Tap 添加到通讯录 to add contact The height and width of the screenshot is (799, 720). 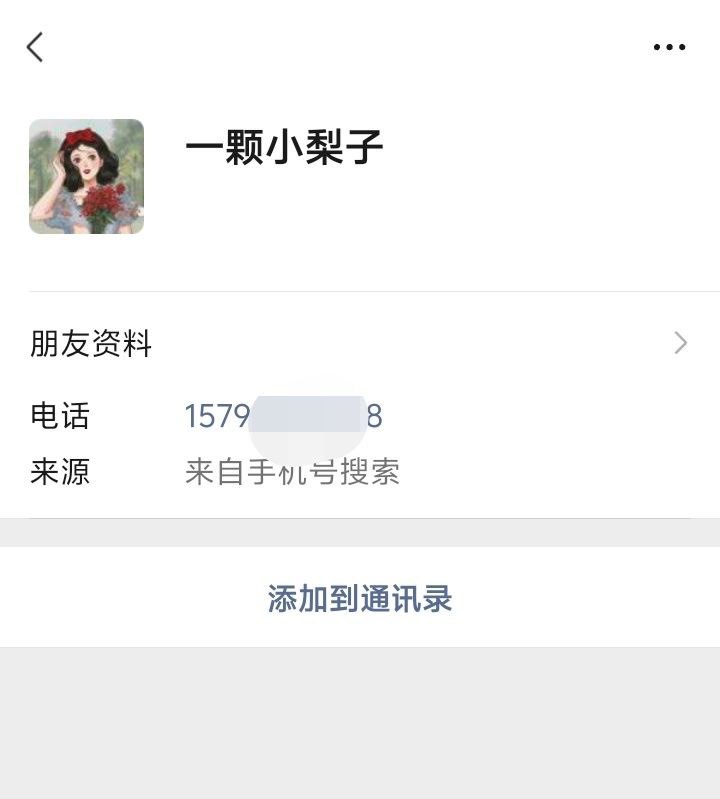tap(360, 599)
